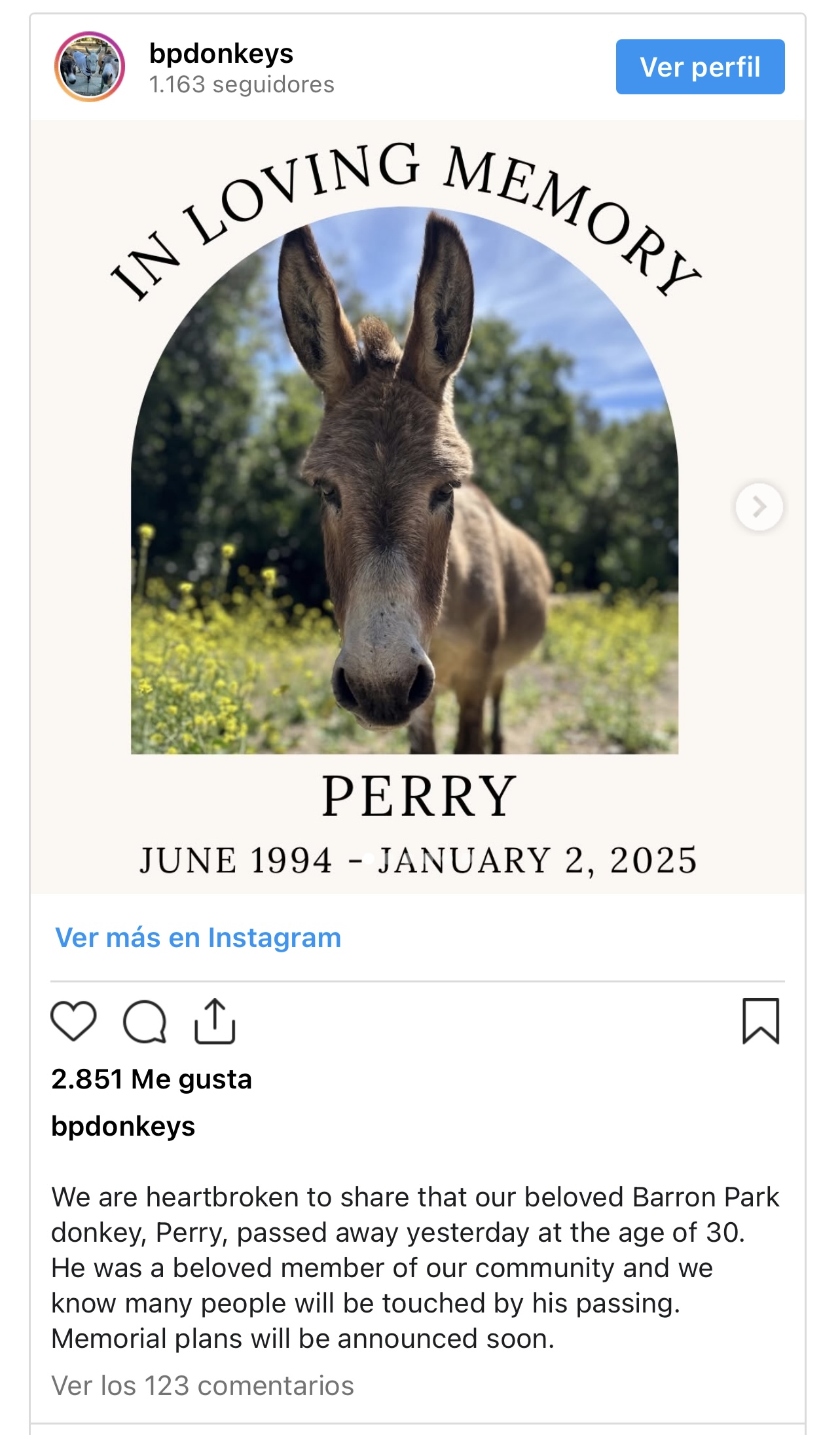
Task: Like the Perry memorial post
Action: pos(73,1021)
